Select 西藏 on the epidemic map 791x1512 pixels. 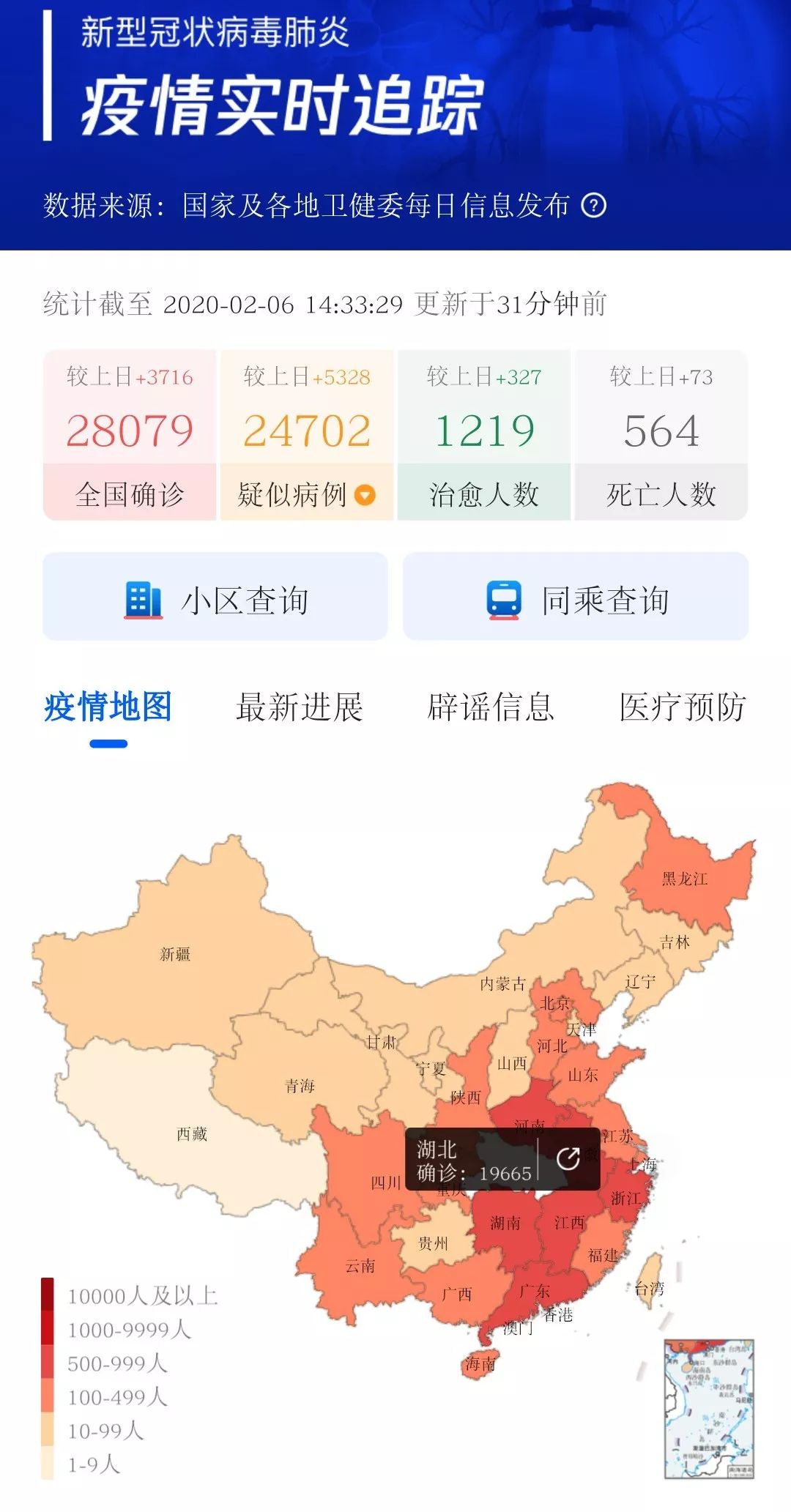(192, 1134)
